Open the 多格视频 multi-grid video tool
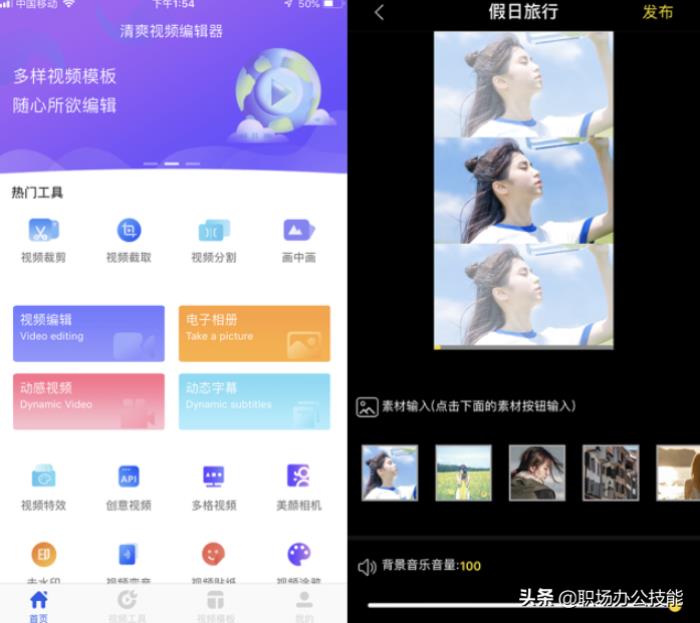The image size is (700, 623). coord(214,486)
